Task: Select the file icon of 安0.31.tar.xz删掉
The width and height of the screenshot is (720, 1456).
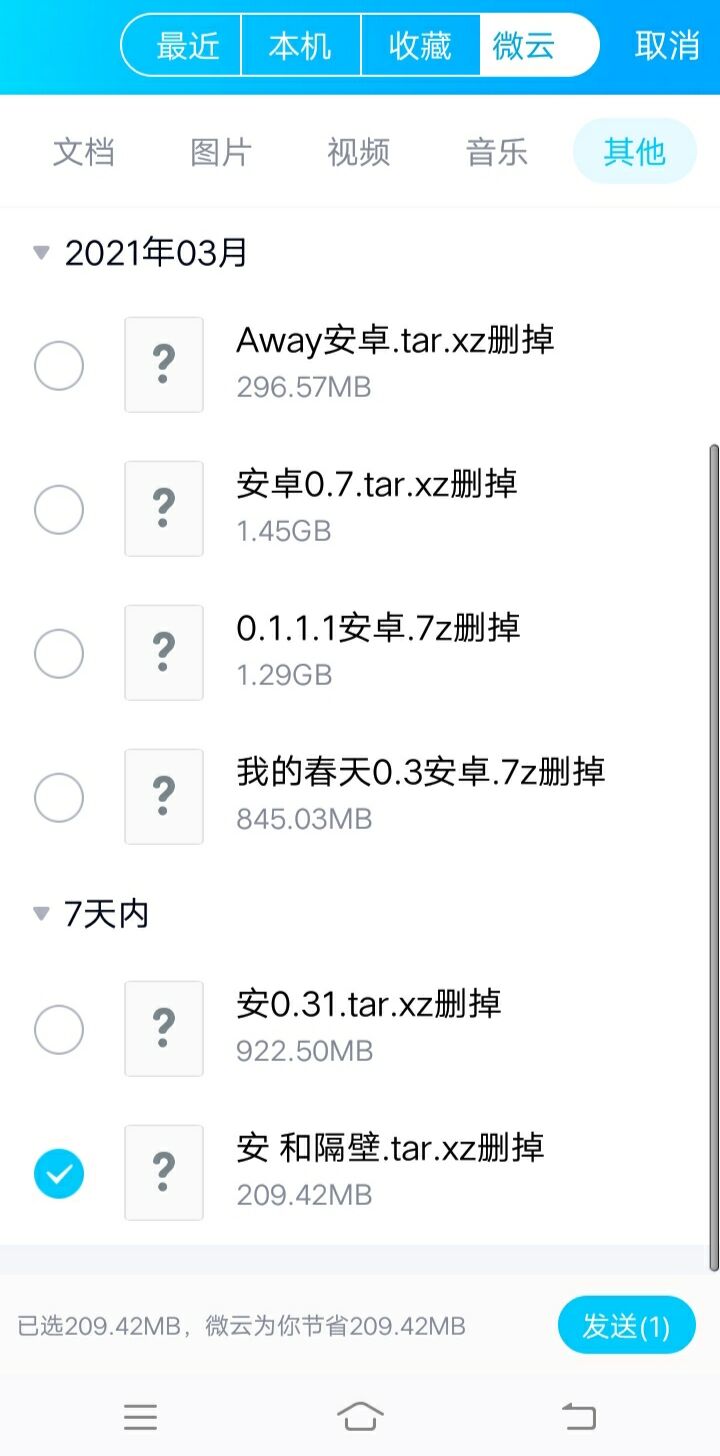Action: 163,1029
